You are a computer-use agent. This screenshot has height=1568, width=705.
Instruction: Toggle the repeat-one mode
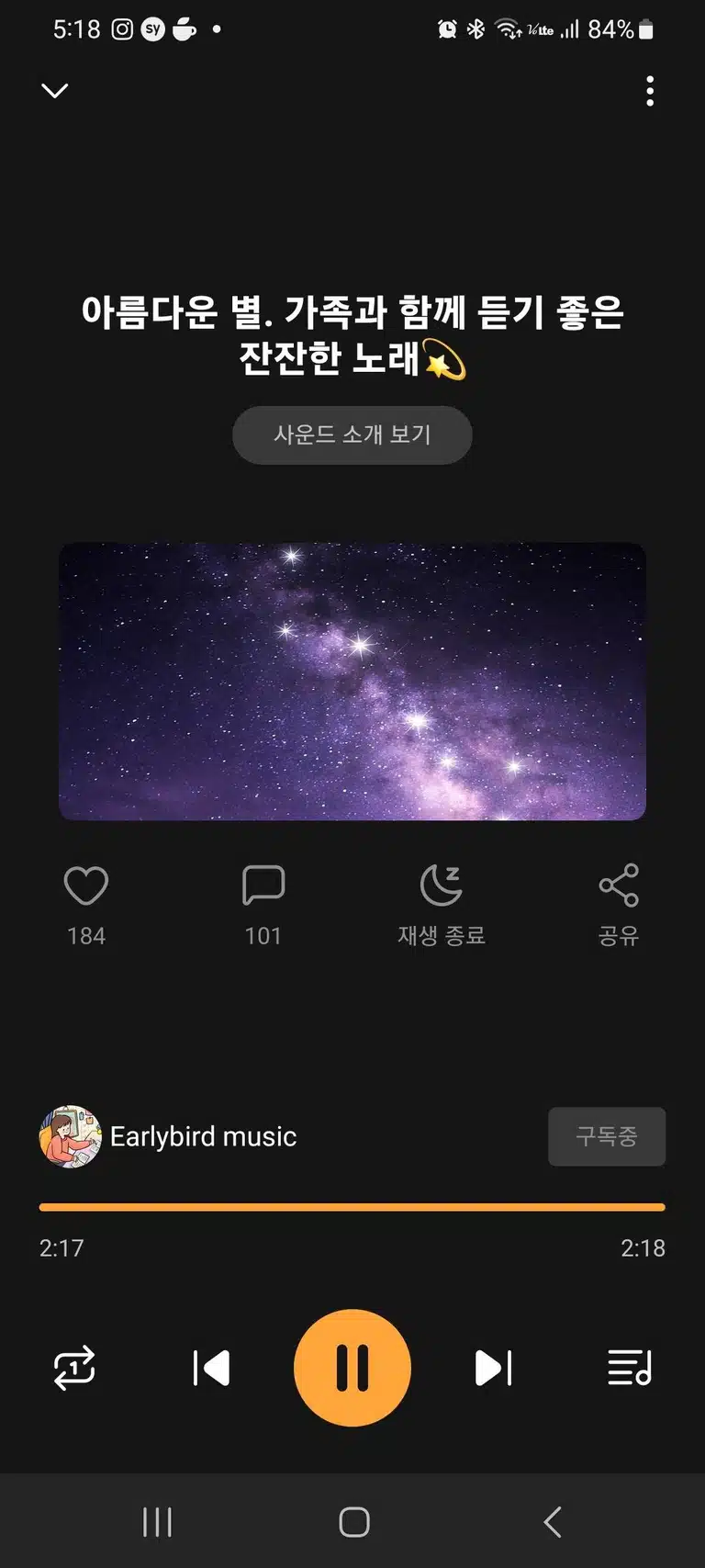74,1368
